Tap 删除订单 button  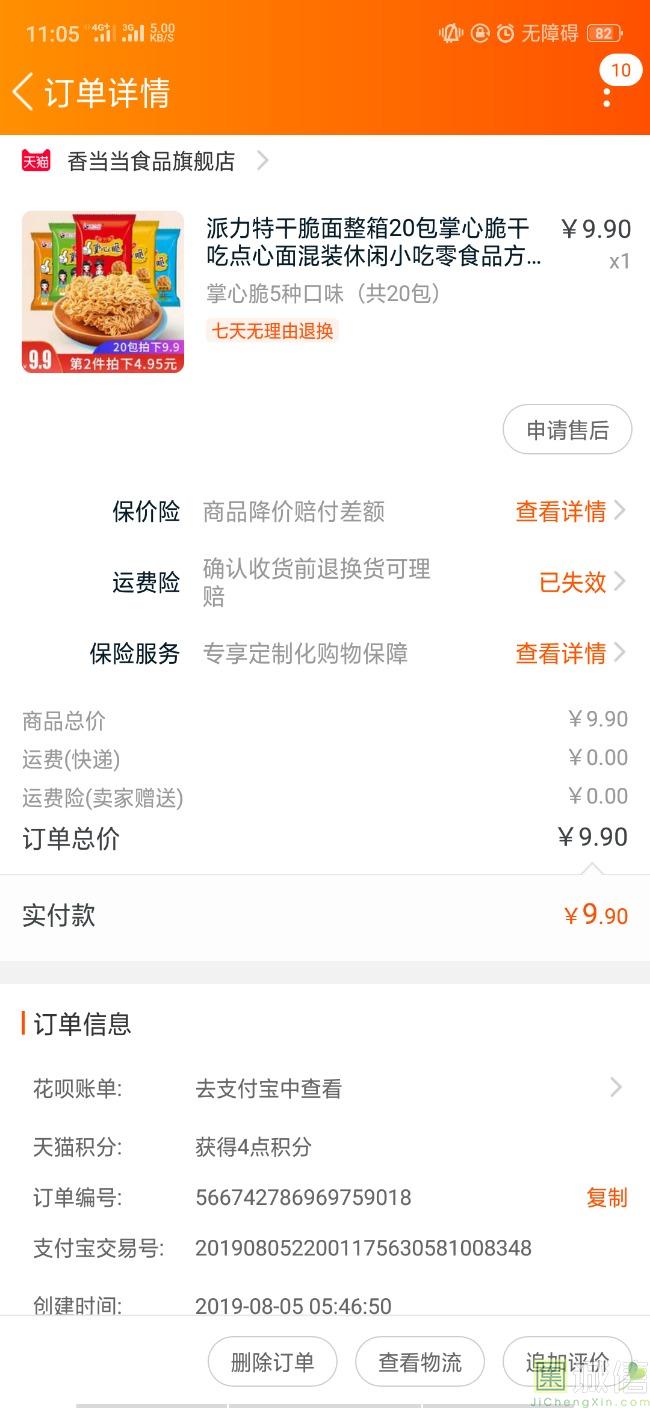point(272,1362)
